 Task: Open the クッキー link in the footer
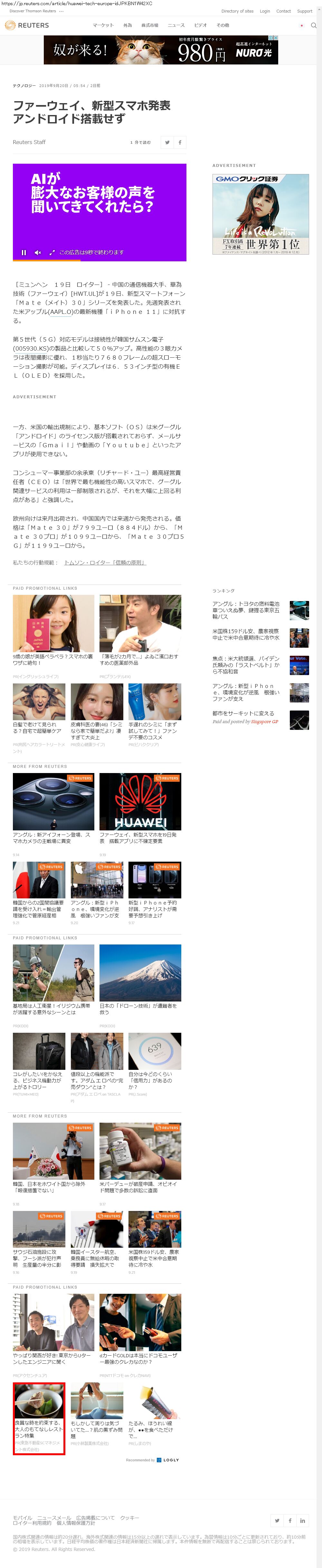(x=130, y=1517)
